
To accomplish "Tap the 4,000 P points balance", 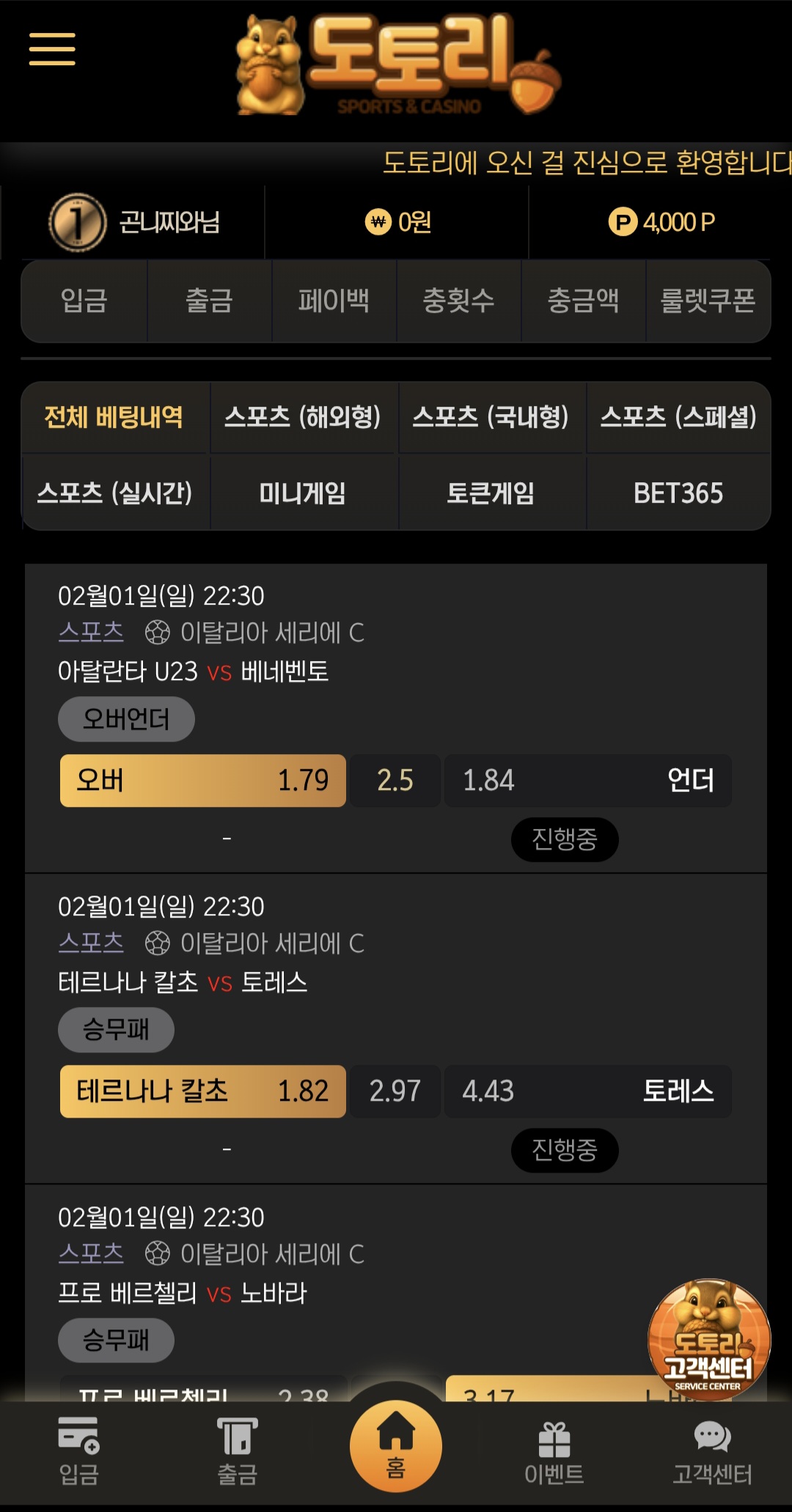I will (x=661, y=222).
